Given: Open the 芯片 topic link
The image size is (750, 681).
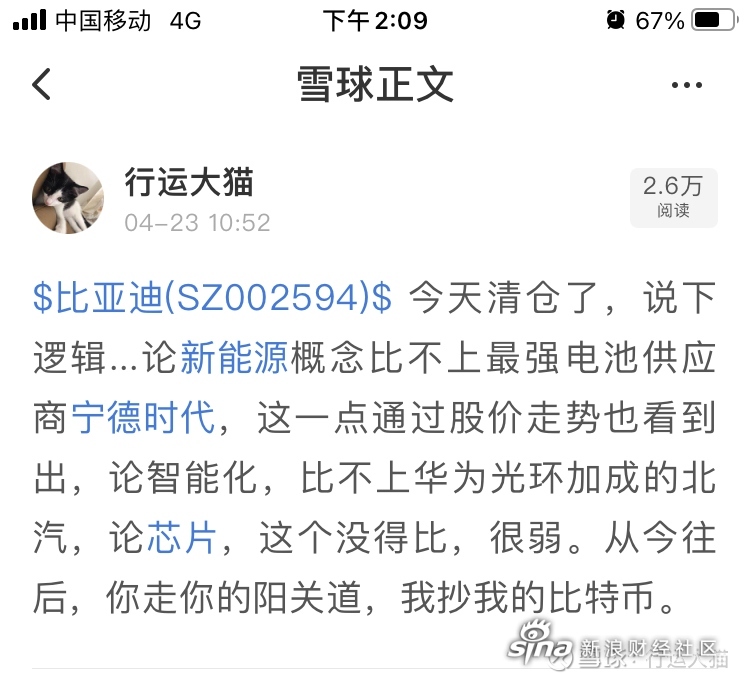Looking at the screenshot, I should (x=180, y=539).
